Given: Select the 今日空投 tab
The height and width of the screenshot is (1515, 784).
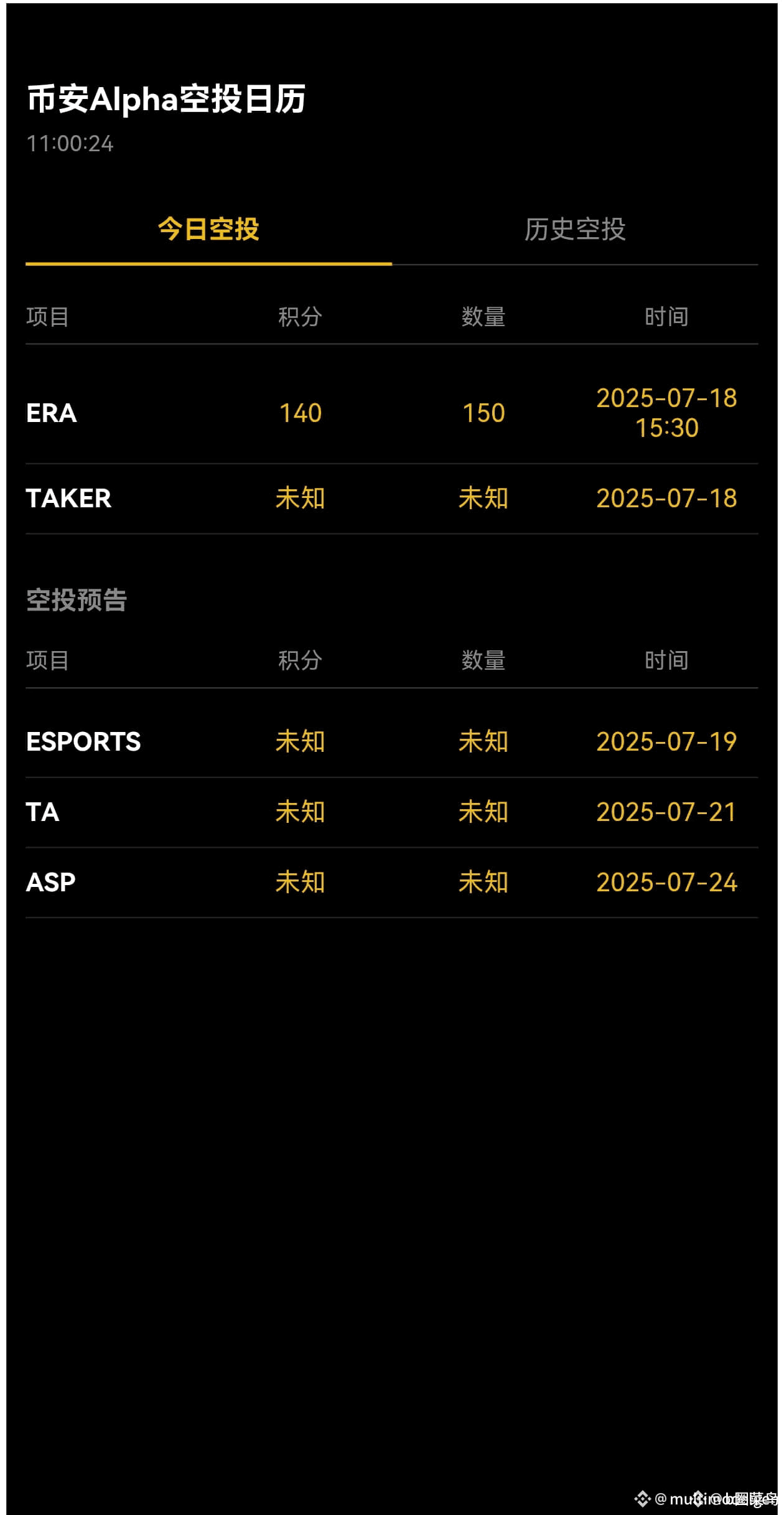Looking at the screenshot, I should click(x=208, y=230).
